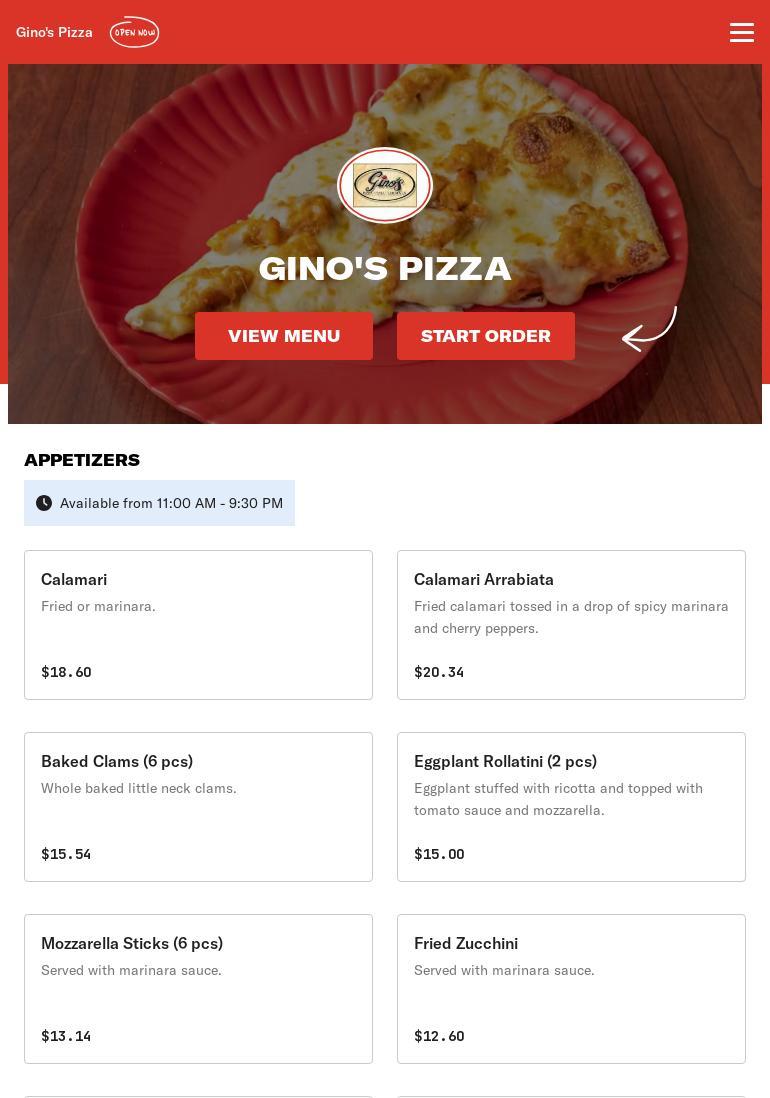Select the Calamari Arrabiata card
Screen dimensions: 770x1098
571,624
